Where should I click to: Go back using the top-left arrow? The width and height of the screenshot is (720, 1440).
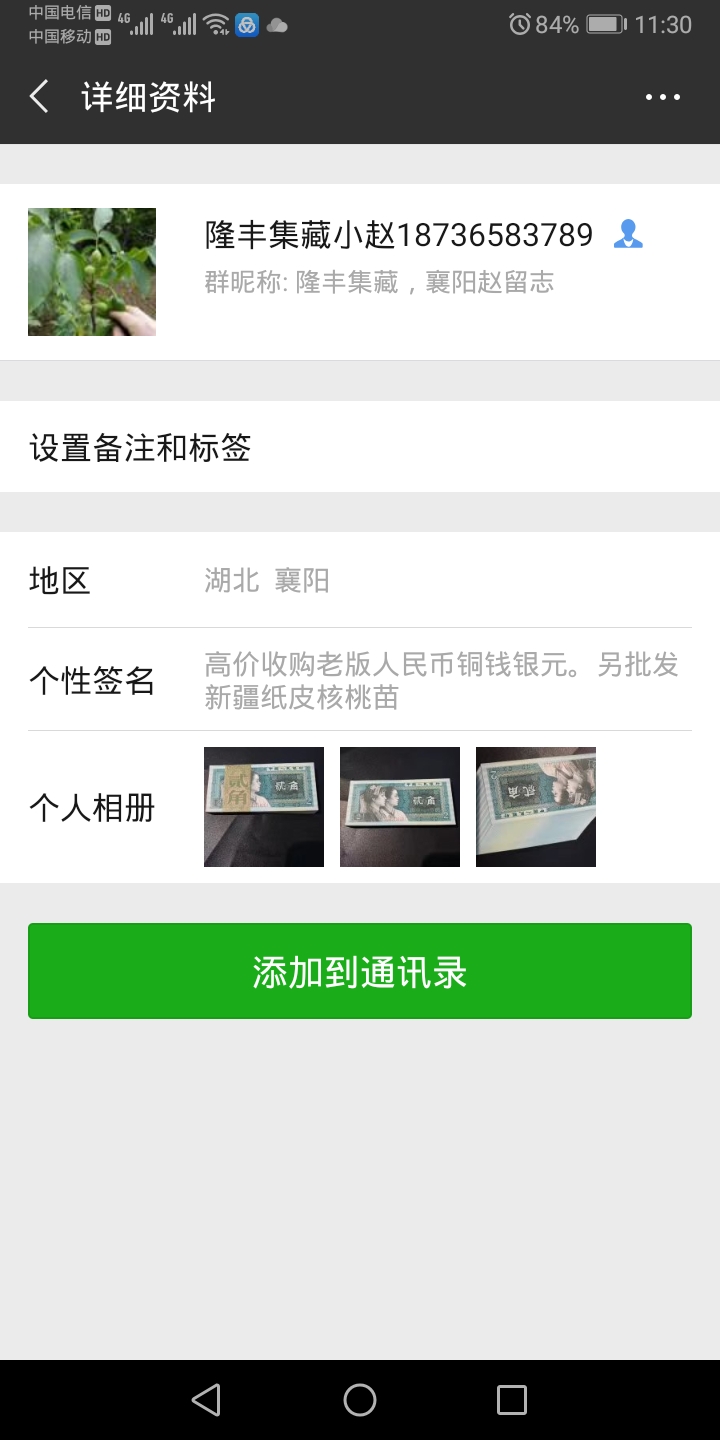tap(39, 97)
